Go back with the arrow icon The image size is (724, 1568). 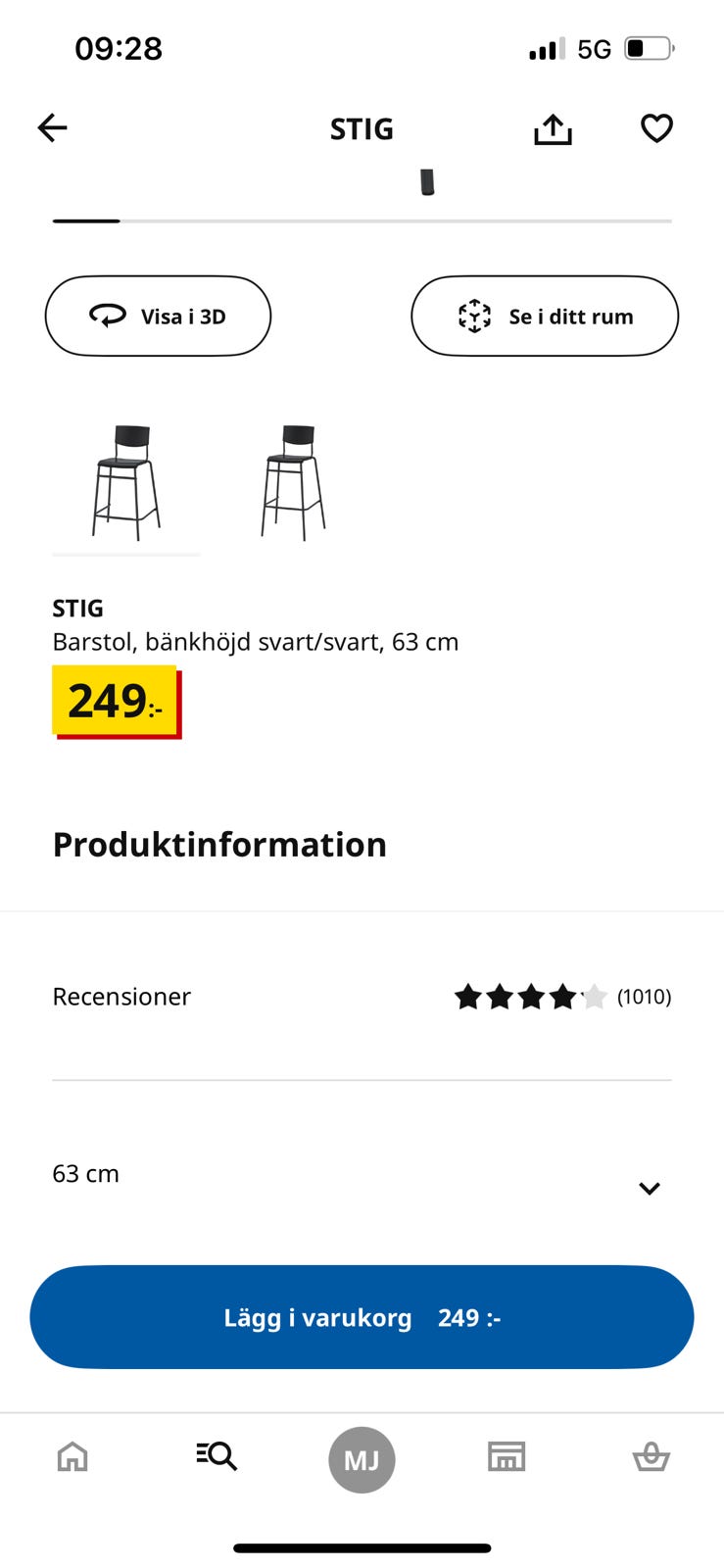tap(52, 127)
